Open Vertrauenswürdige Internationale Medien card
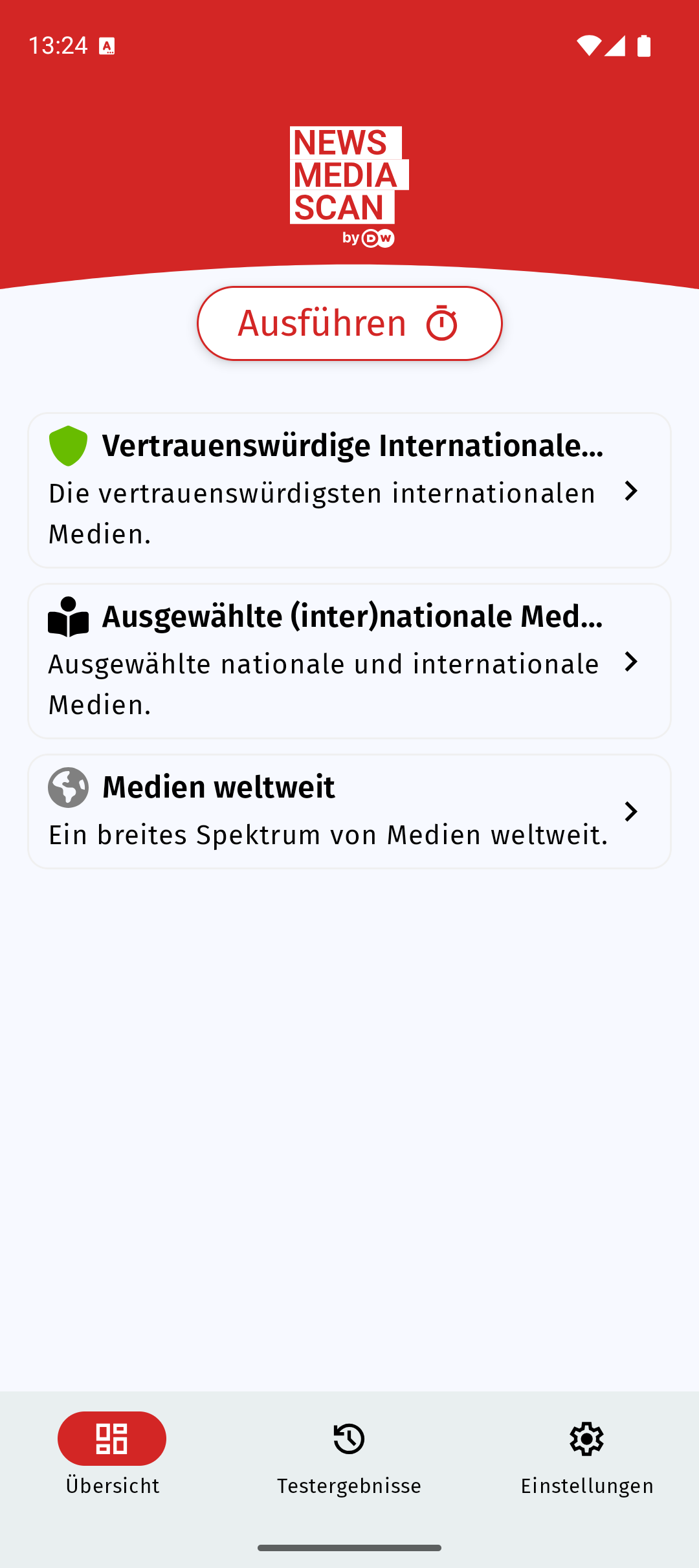 click(x=349, y=490)
